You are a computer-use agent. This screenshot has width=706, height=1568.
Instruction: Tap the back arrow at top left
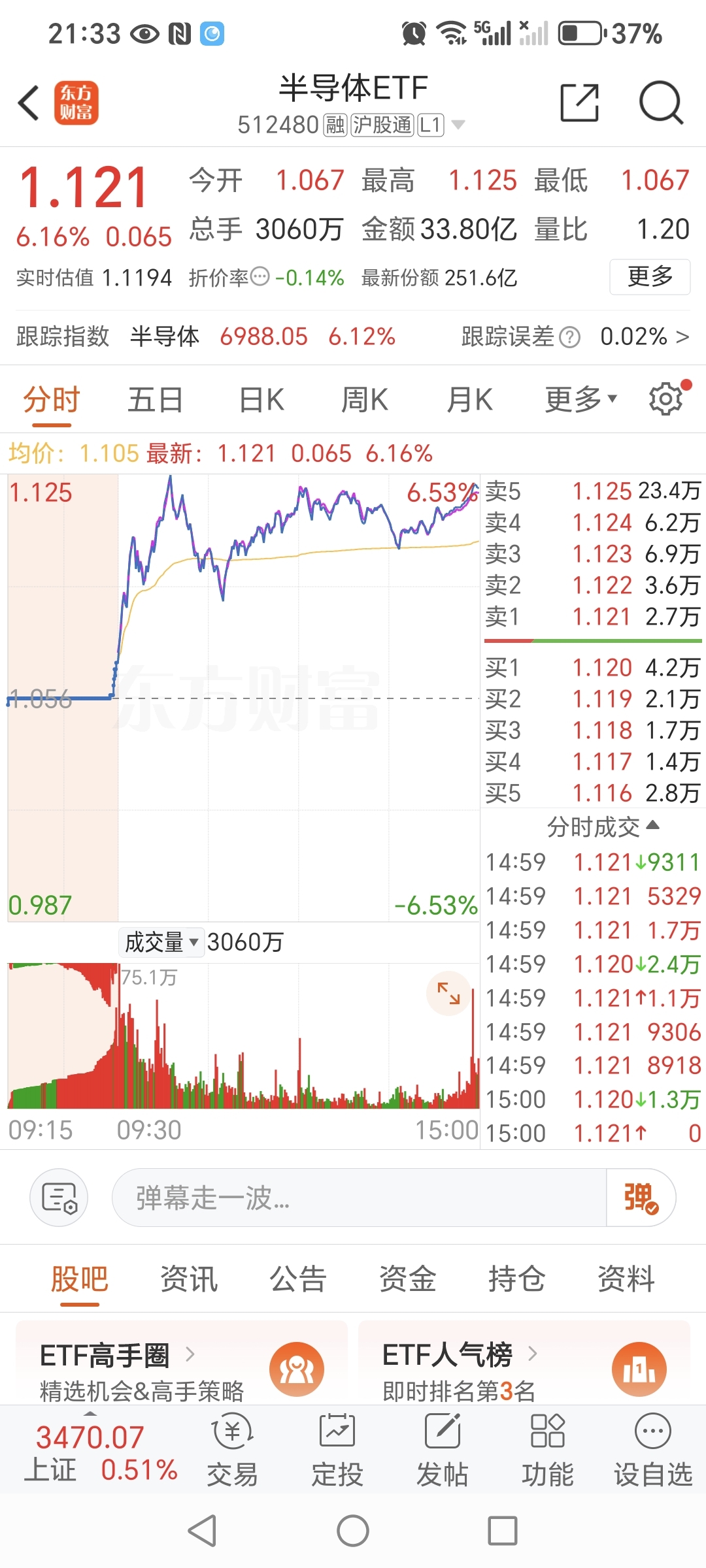tap(27, 103)
